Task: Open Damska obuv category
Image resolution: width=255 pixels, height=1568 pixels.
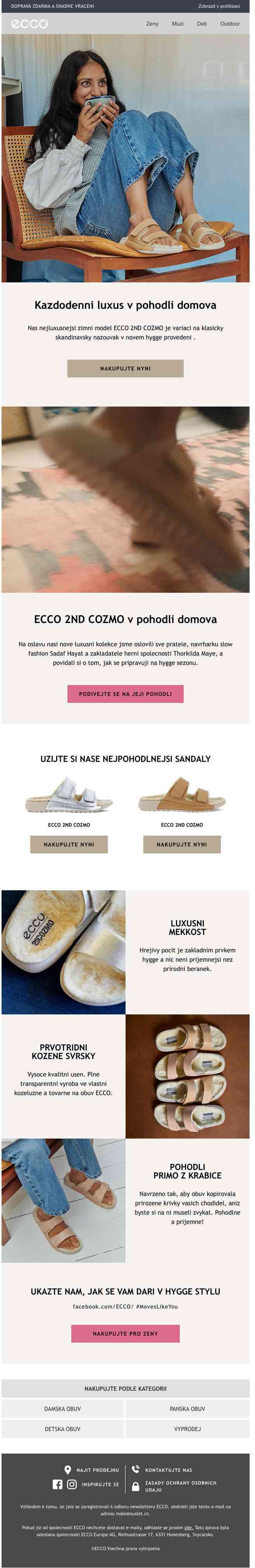Action: (x=63, y=1409)
